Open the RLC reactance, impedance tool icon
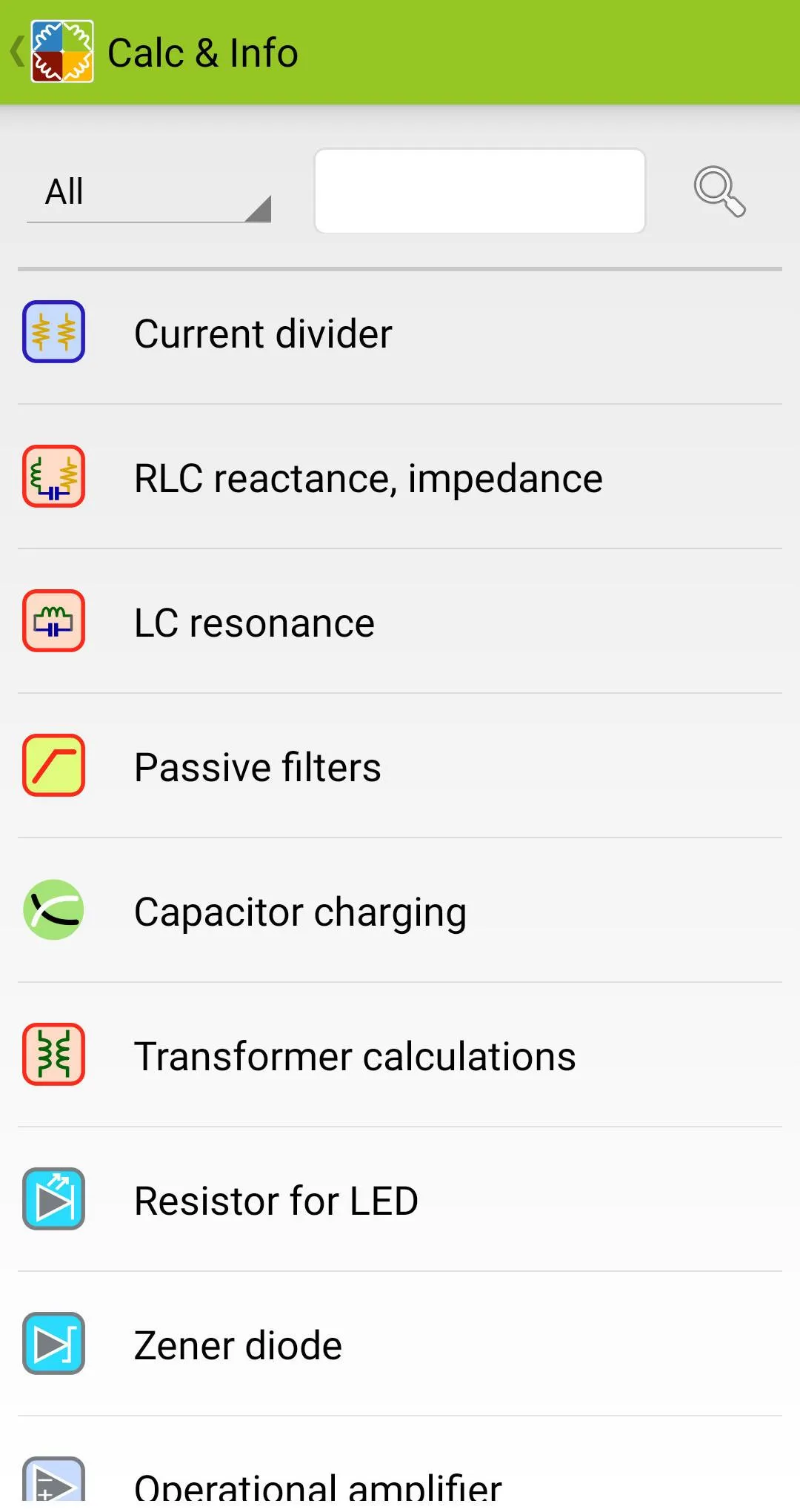This screenshot has width=800, height=1512. [53, 477]
